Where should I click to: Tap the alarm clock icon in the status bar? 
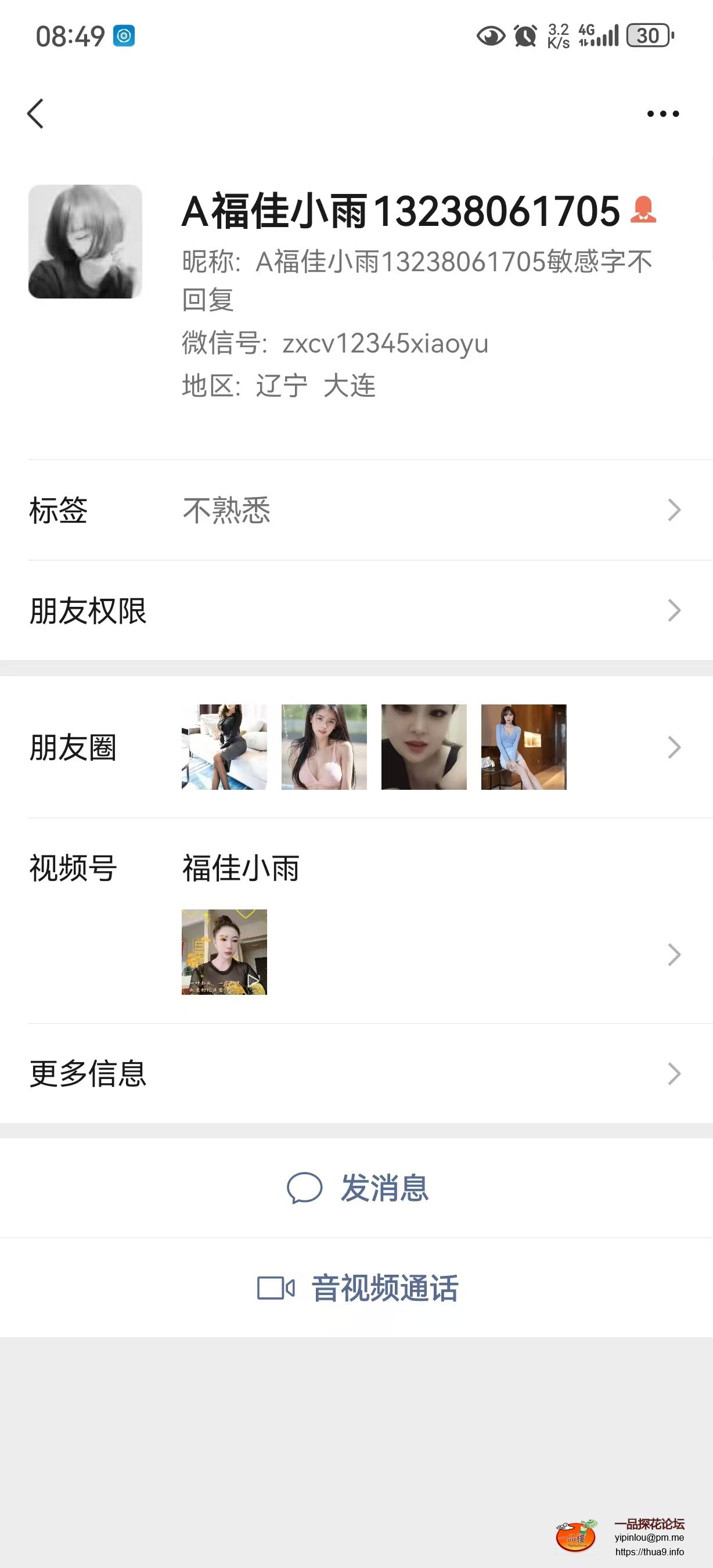pos(524,37)
